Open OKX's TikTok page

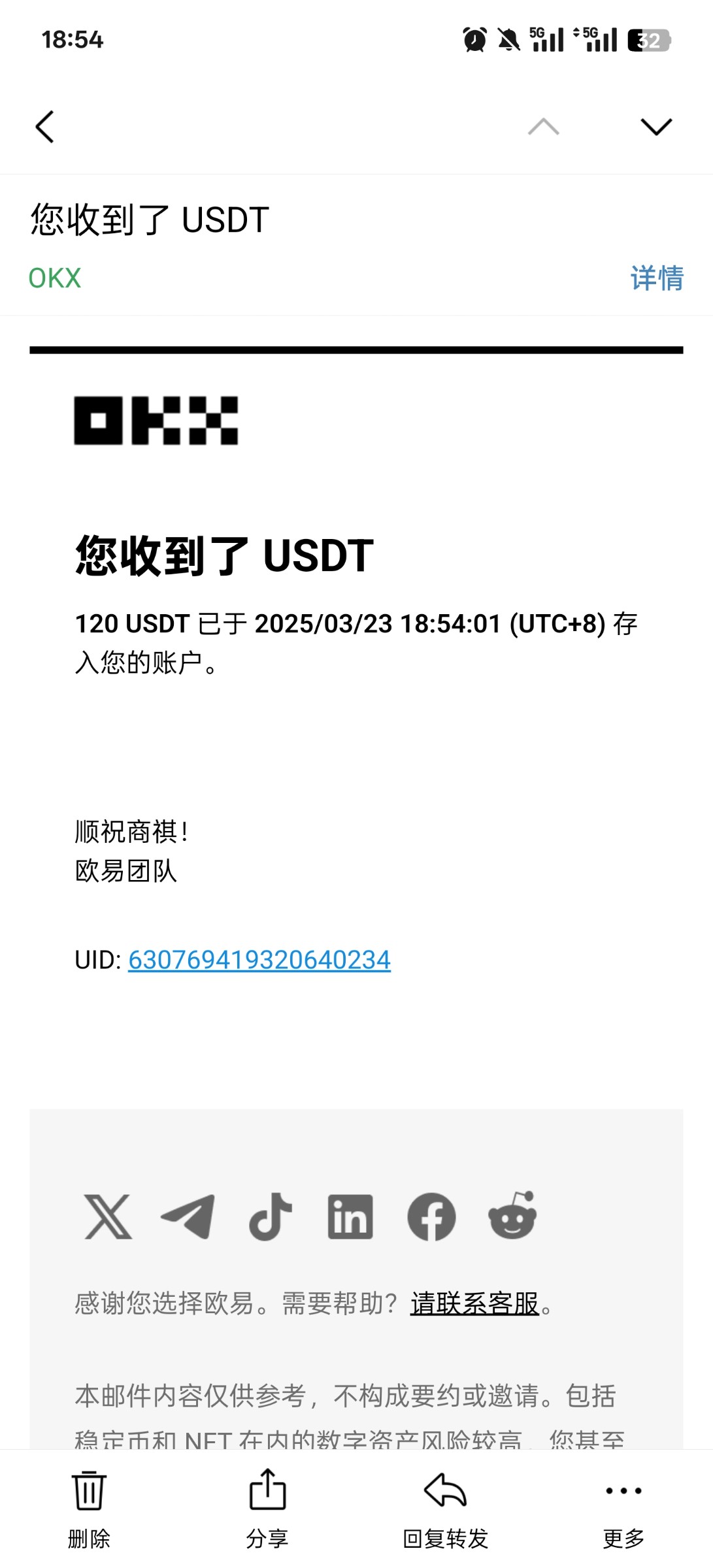coord(270,1217)
